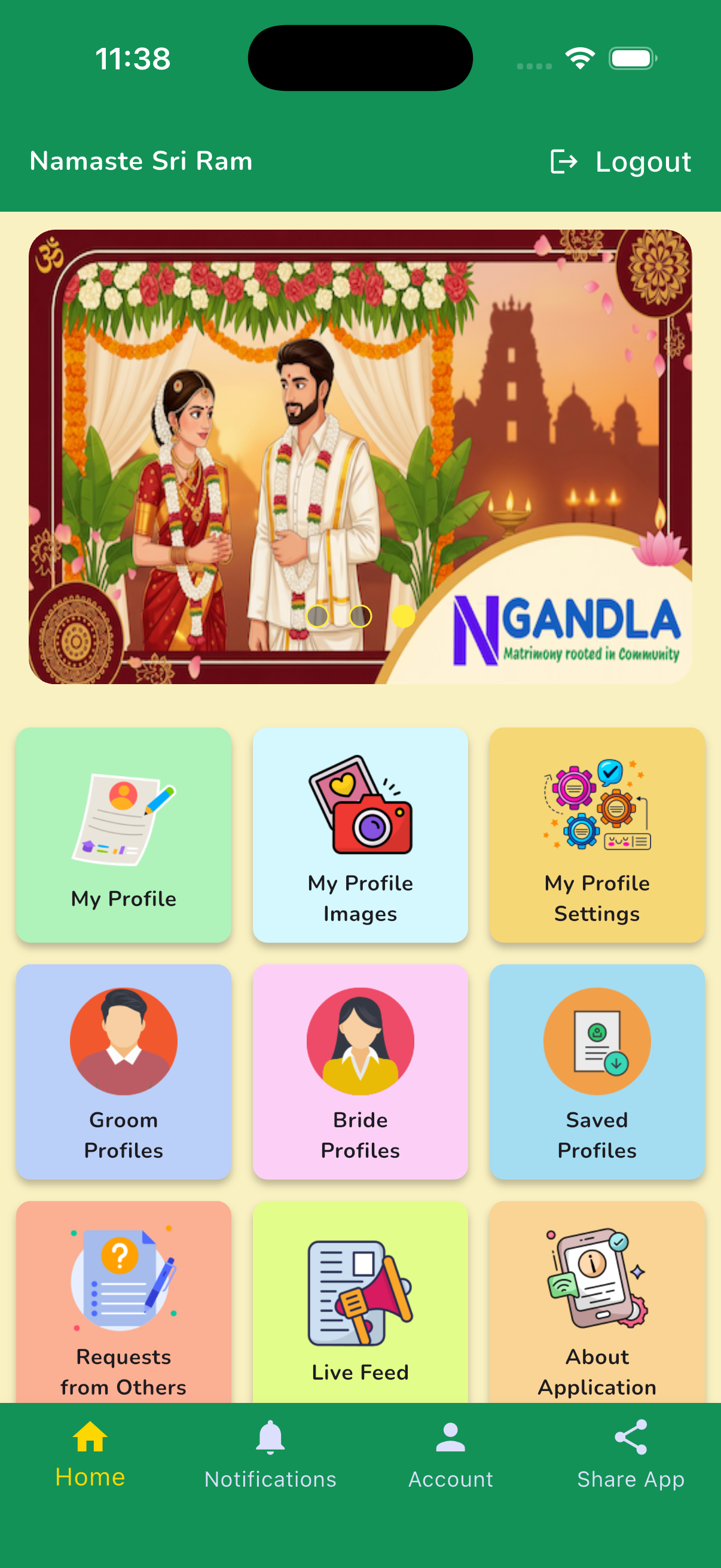Select the first carousel indicator dot

319,616
